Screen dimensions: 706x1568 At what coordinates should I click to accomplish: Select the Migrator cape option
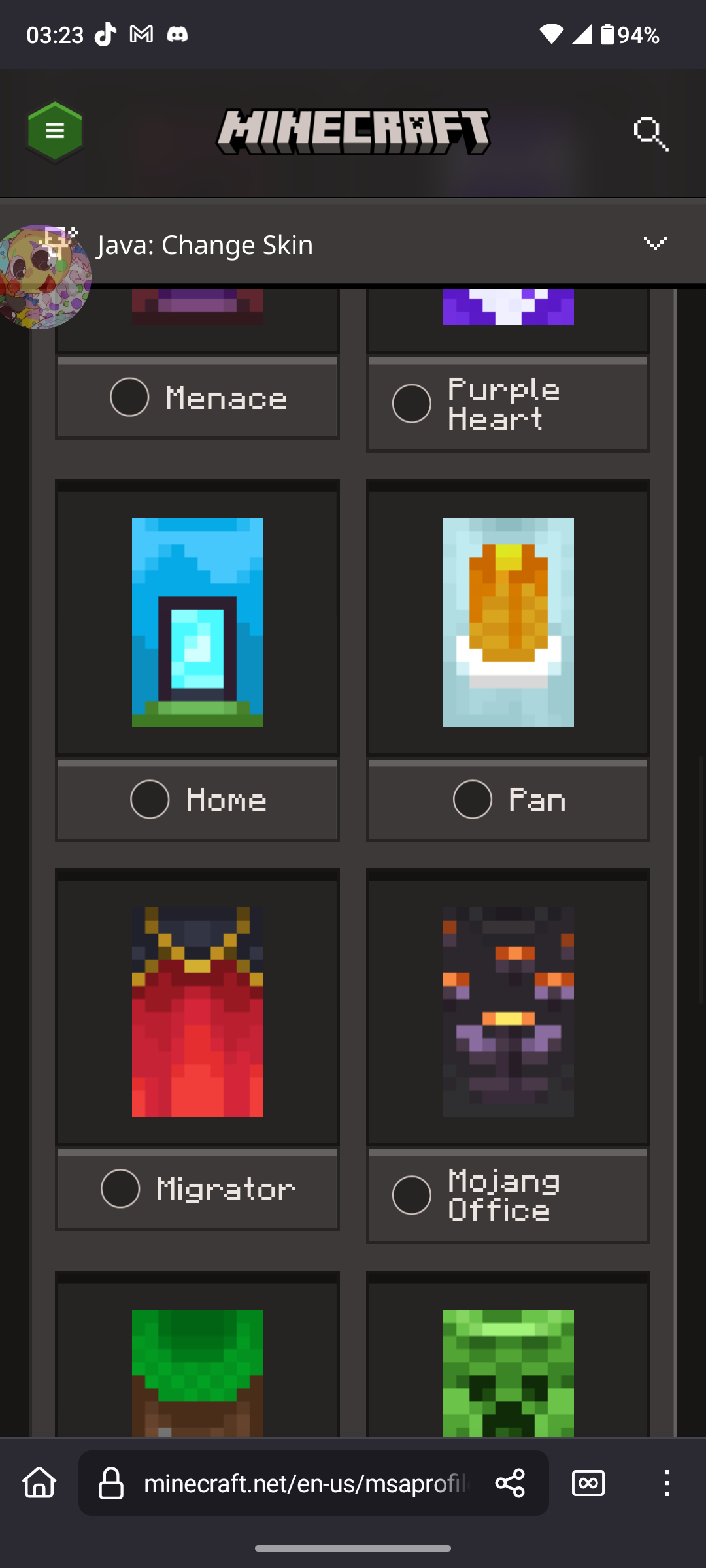[x=120, y=1188]
